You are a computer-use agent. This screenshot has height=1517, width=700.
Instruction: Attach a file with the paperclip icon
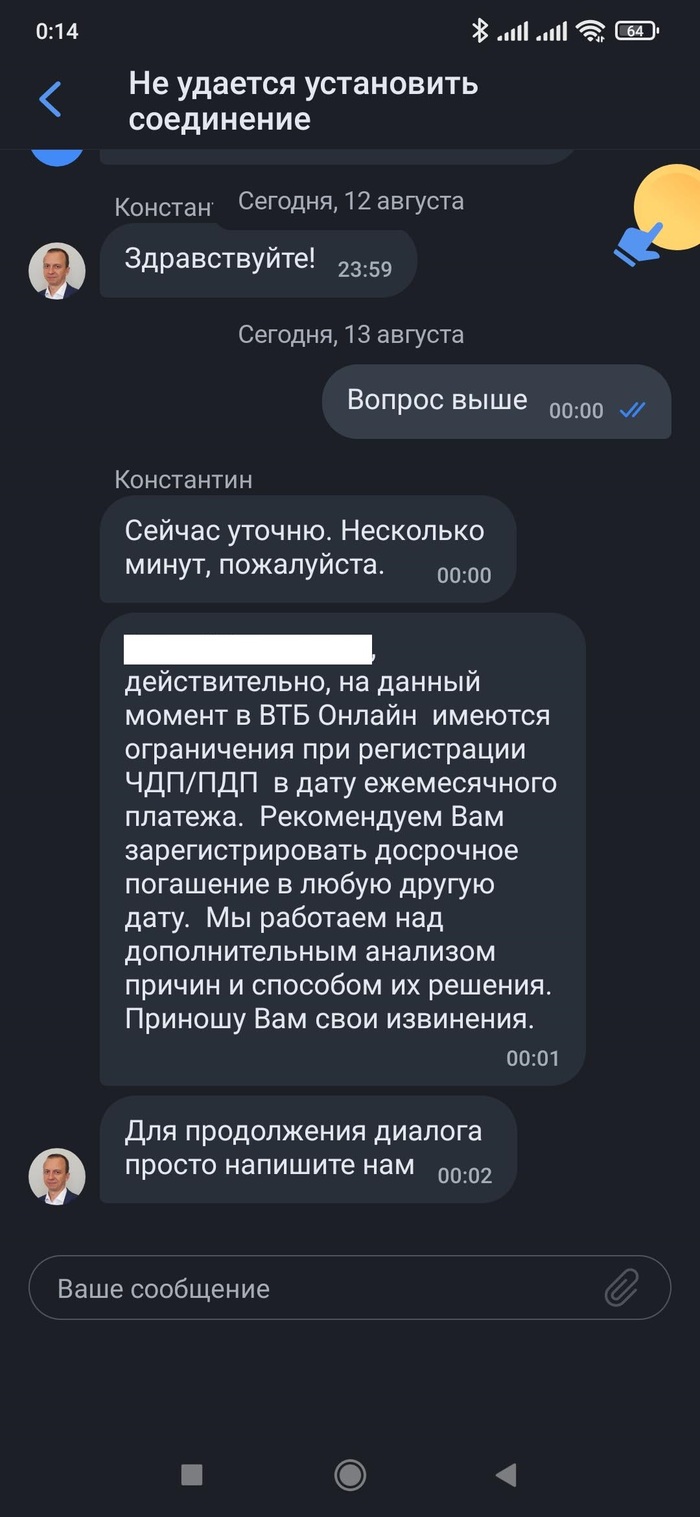pyautogui.click(x=622, y=1288)
